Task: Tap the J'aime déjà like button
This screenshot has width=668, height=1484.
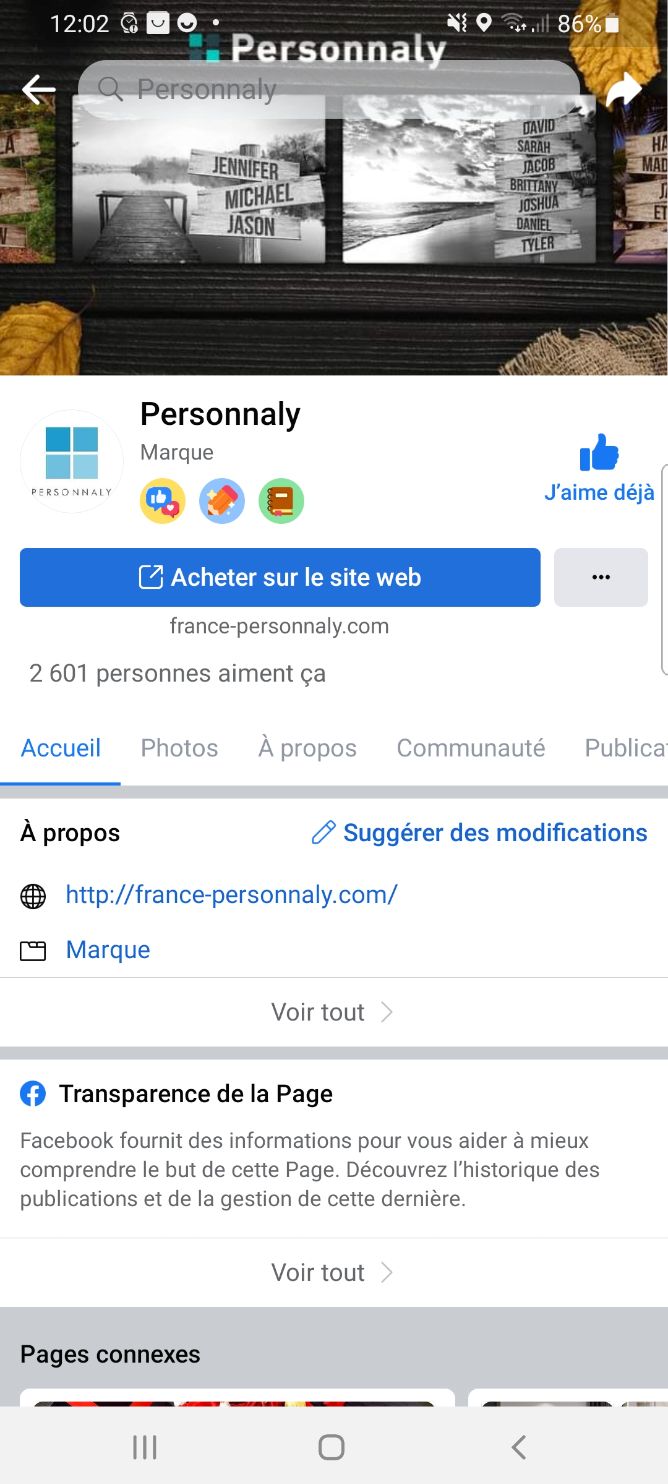Action: (x=599, y=467)
